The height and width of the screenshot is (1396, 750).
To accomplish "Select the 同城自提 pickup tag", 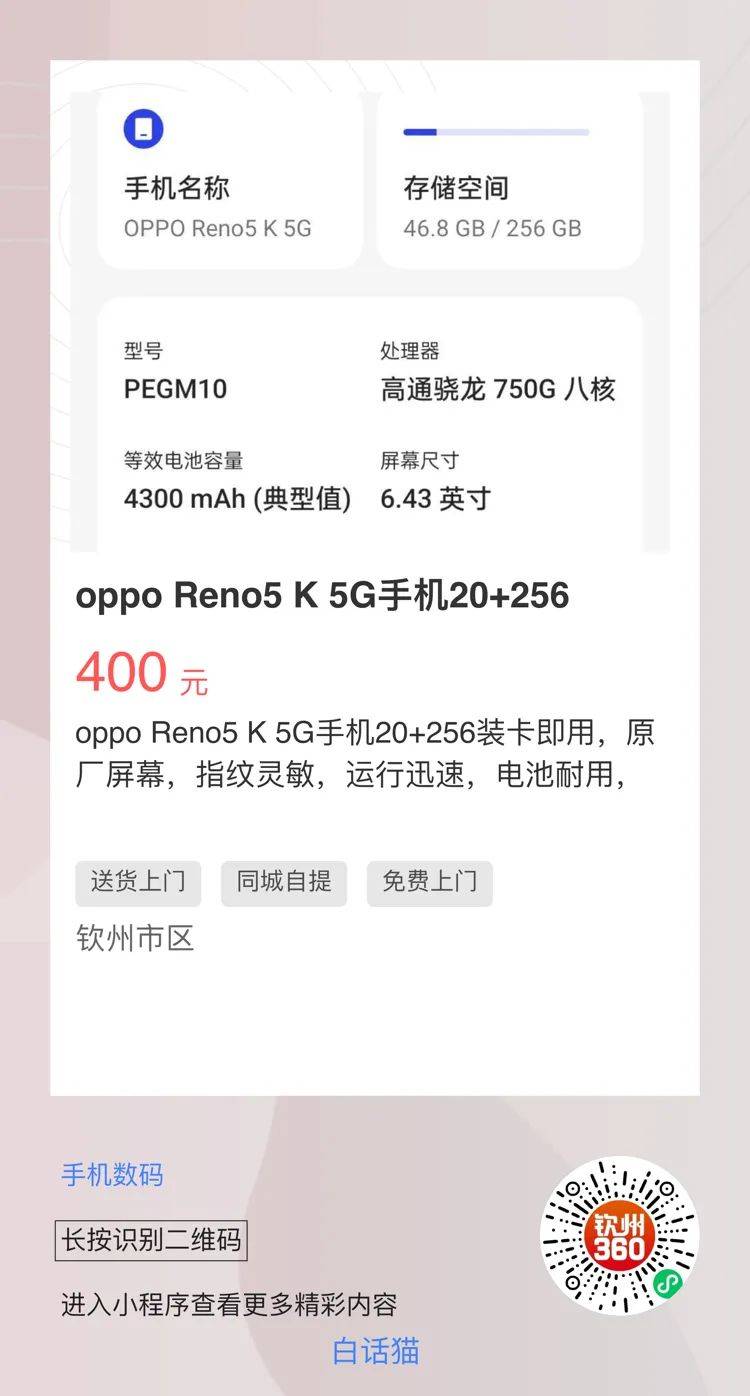I will (x=283, y=882).
